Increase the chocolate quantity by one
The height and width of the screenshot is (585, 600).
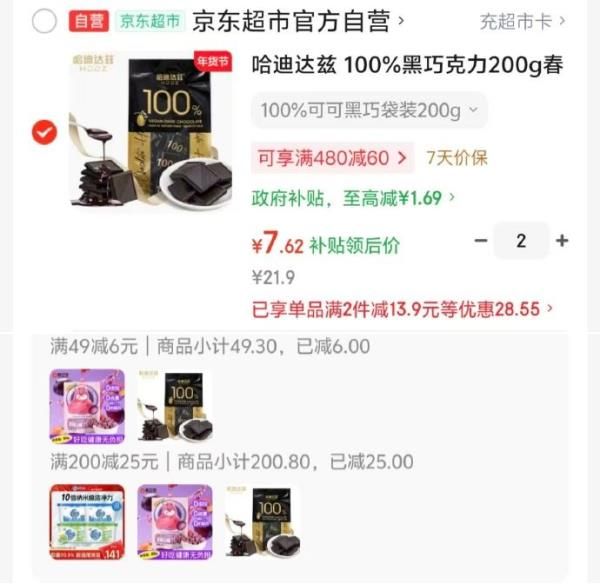tap(562, 241)
